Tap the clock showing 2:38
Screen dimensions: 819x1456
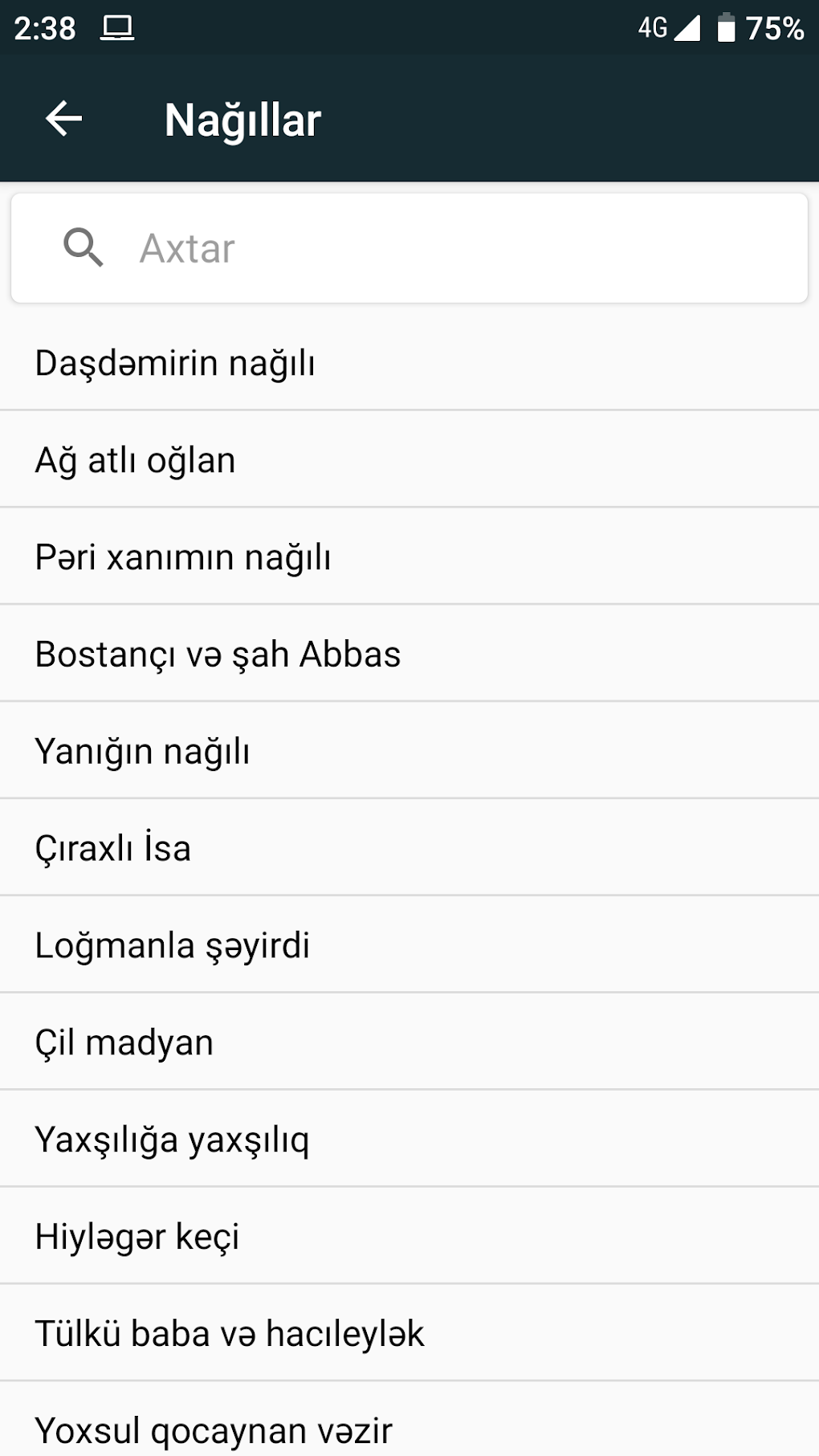point(44,29)
